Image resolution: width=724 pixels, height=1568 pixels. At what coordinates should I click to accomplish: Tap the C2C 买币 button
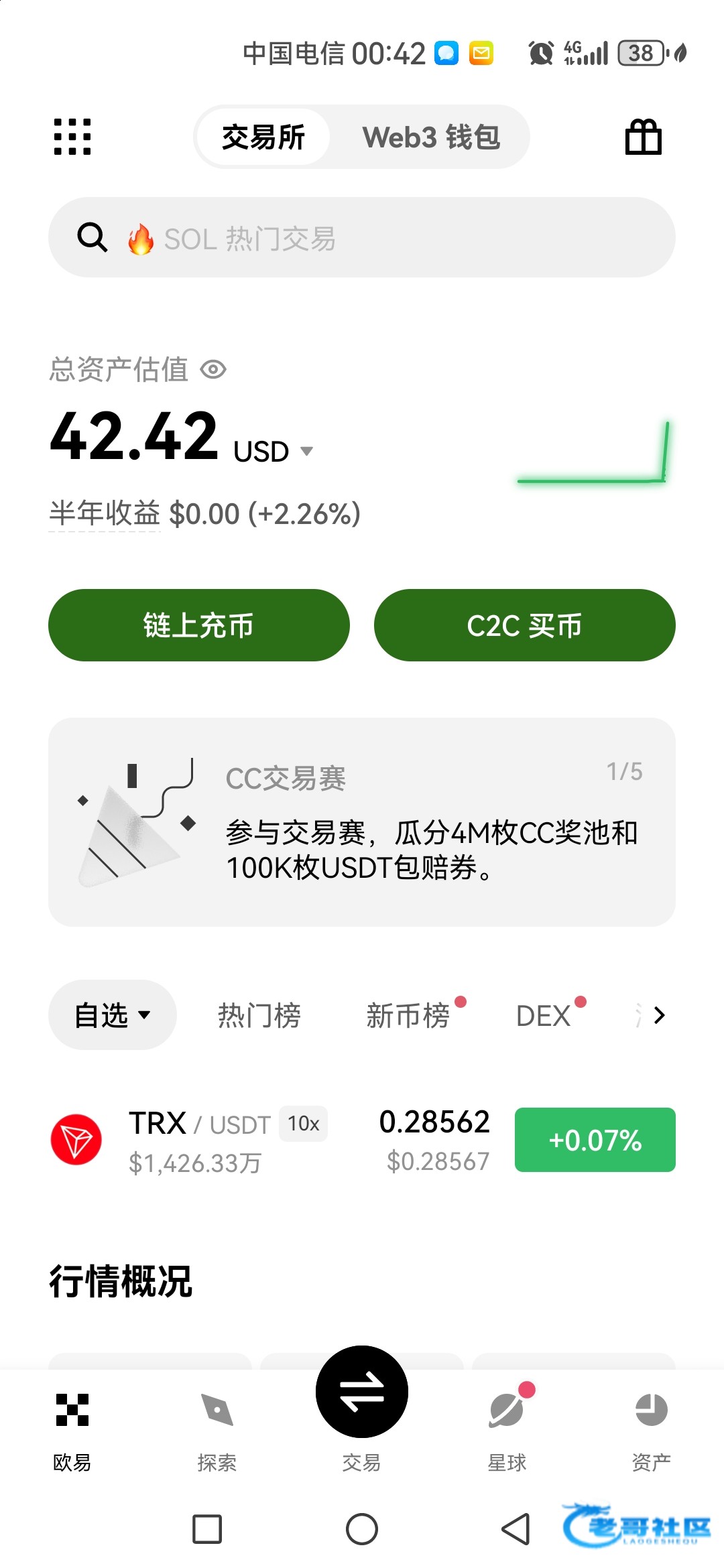524,625
